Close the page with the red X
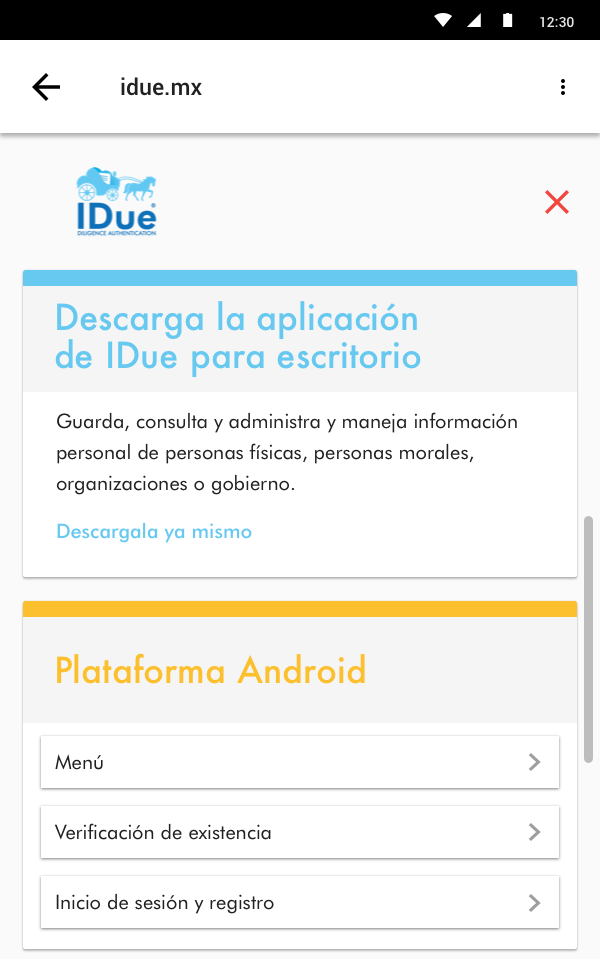Viewport: 600px width, 959px height. (x=557, y=202)
